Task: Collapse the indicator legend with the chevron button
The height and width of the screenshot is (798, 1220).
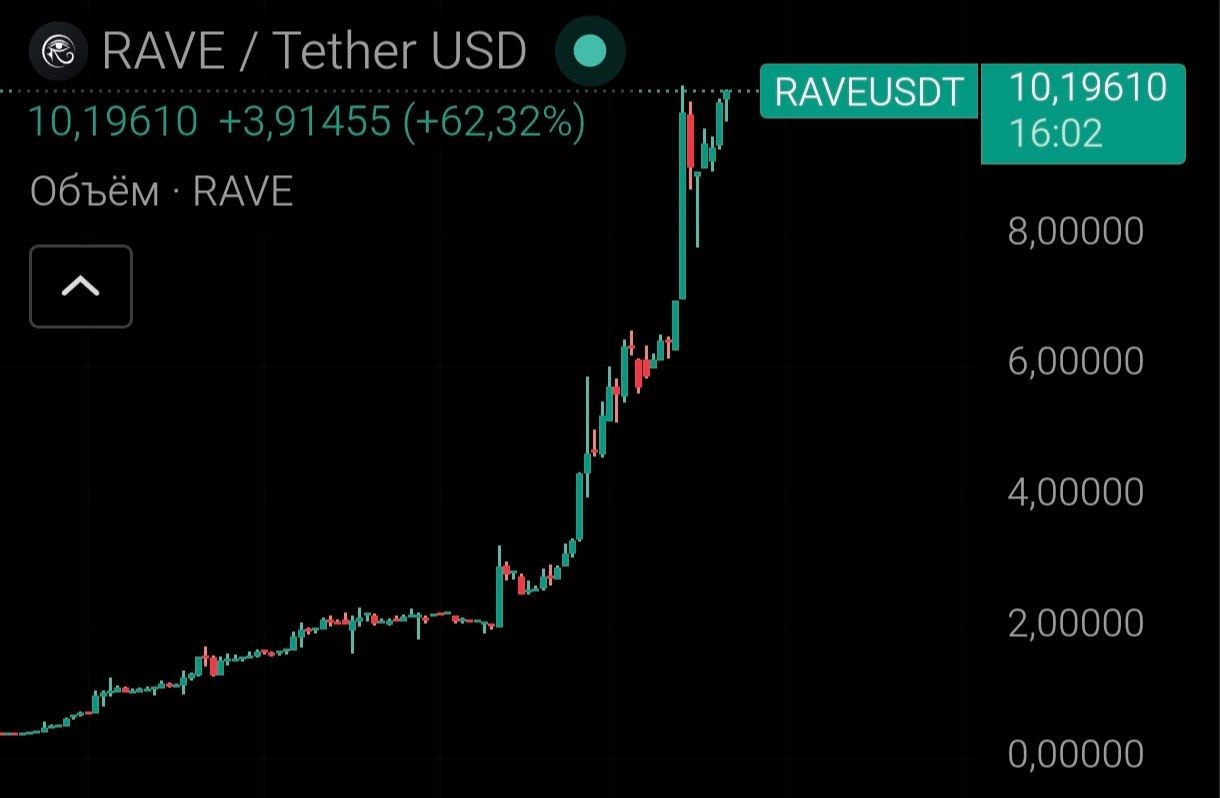Action: [x=81, y=287]
